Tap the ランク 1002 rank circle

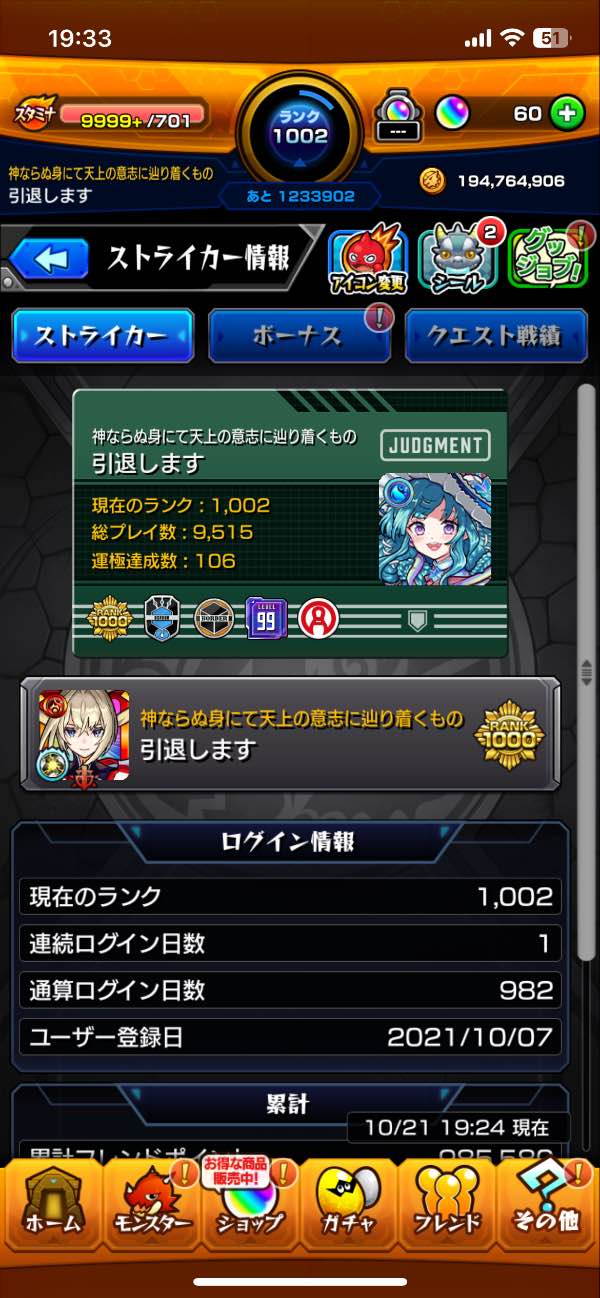click(x=299, y=126)
